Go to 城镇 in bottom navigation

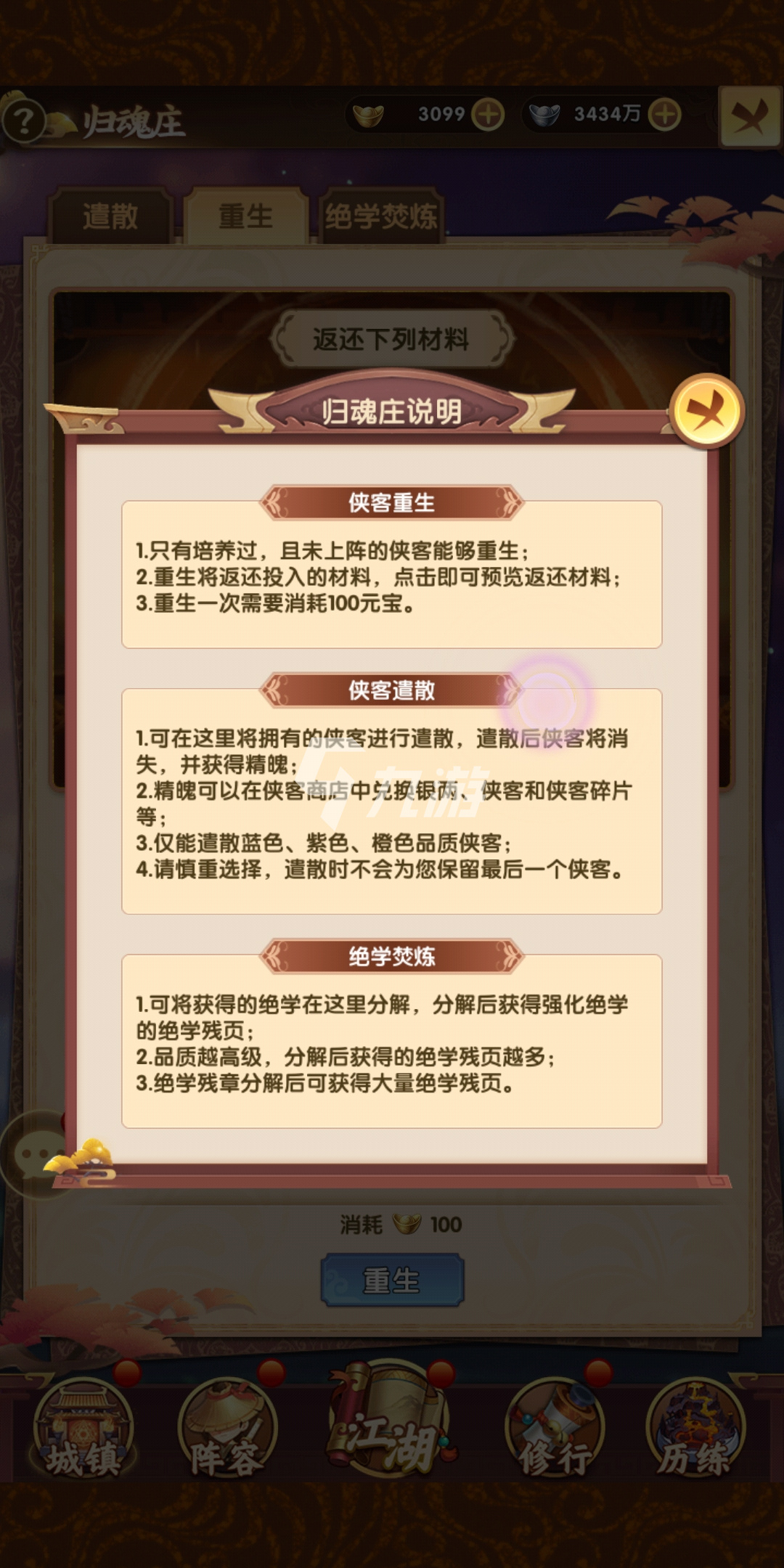pyautogui.click(x=83, y=1430)
